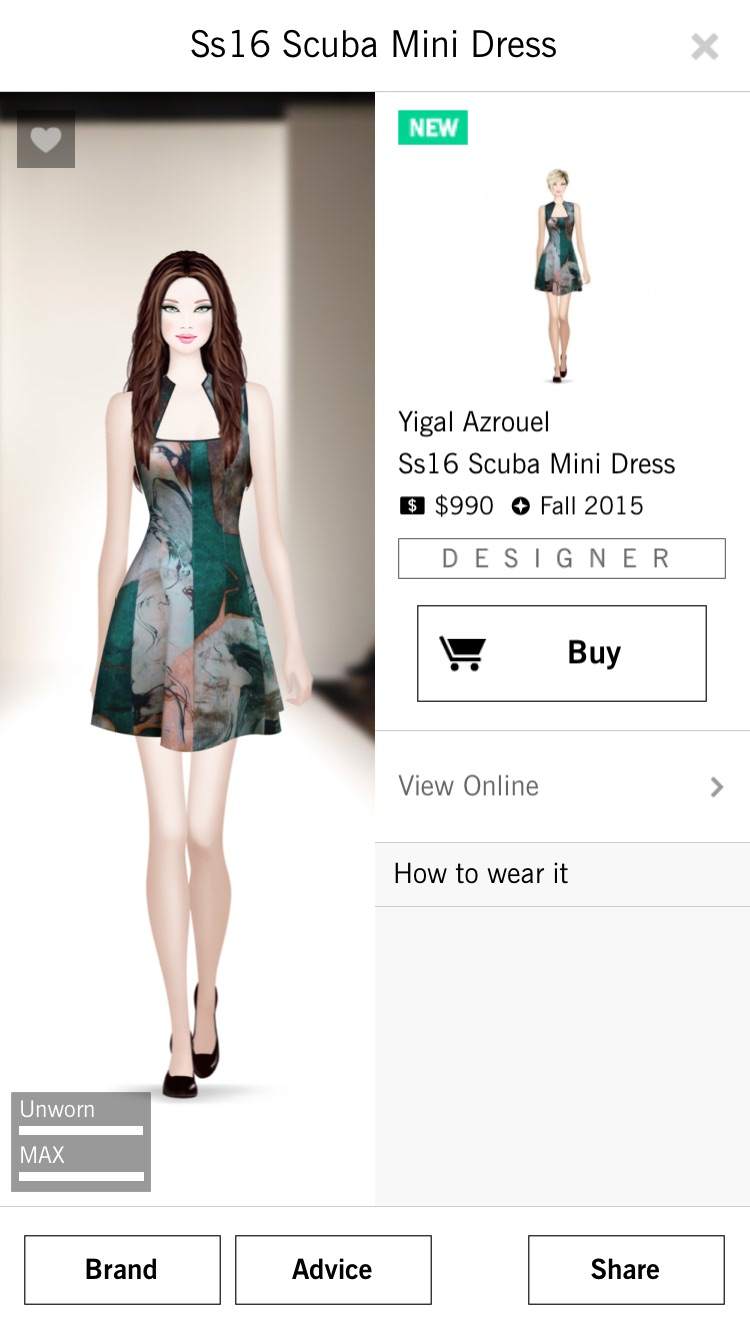Screen dimensions: 750x1334
Task: Open the Advice section
Action: tap(333, 1269)
